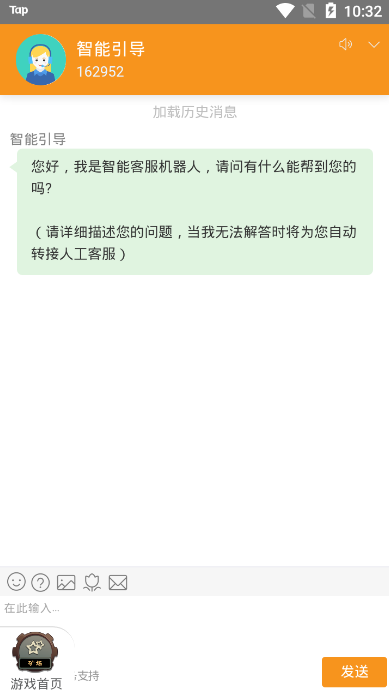389x694 pixels.
Task: Focus the 在此输入 text field
Action: (194, 609)
